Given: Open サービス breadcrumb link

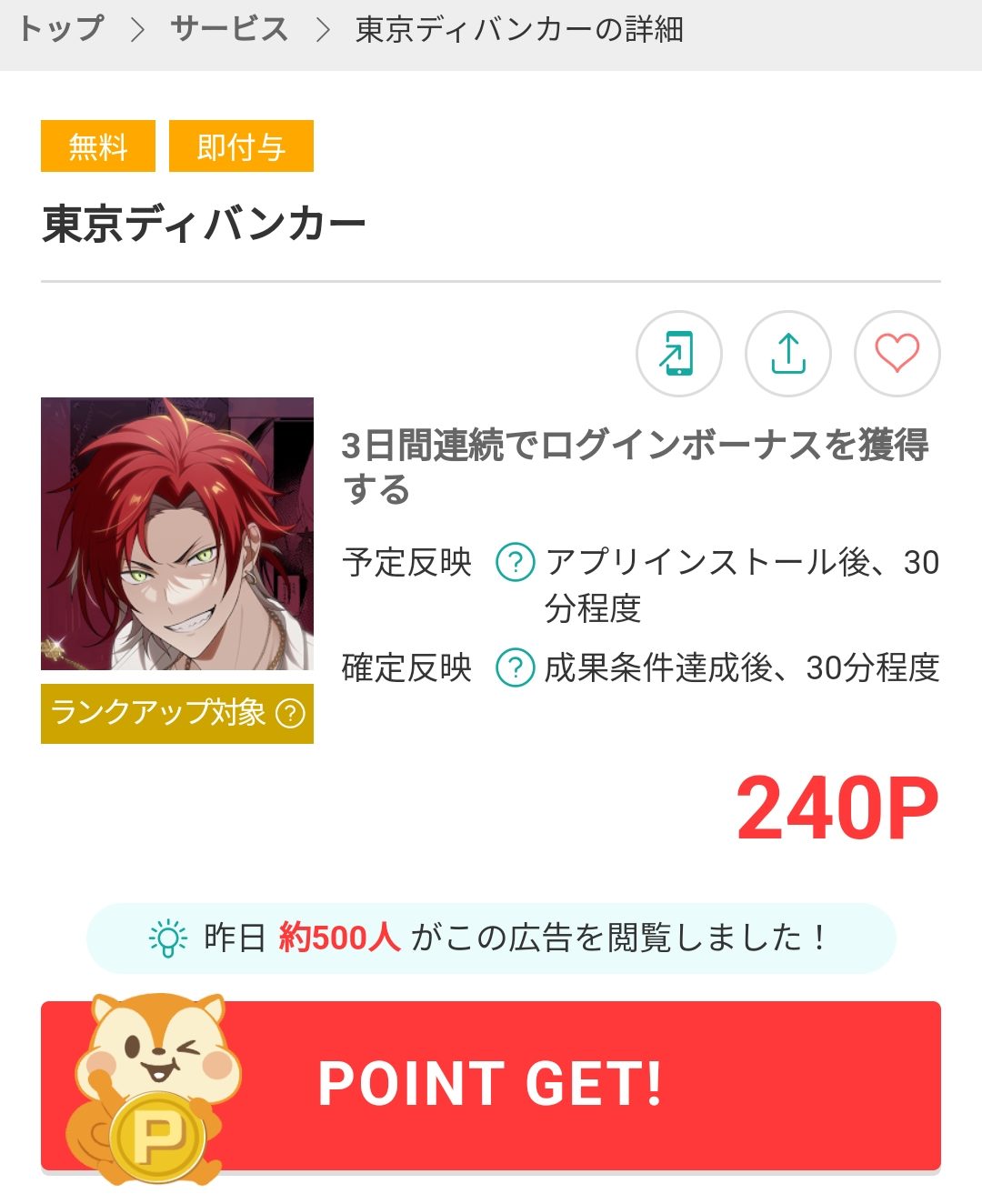Looking at the screenshot, I should pos(229,29).
